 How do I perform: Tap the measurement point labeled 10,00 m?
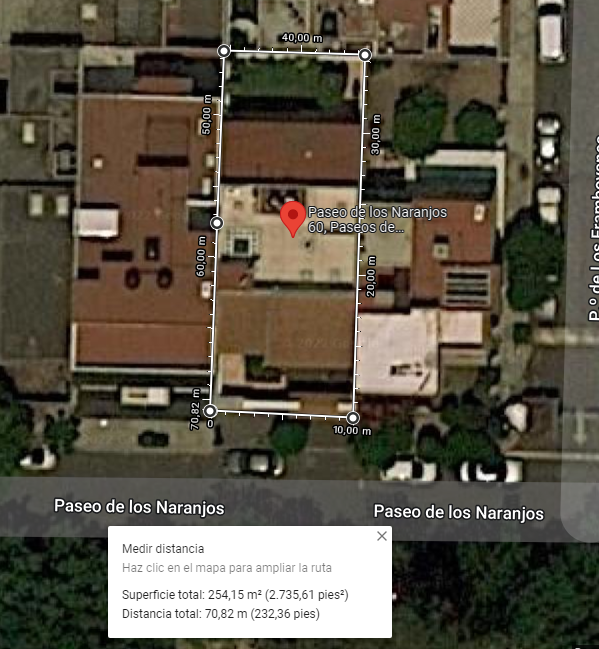click(x=353, y=418)
